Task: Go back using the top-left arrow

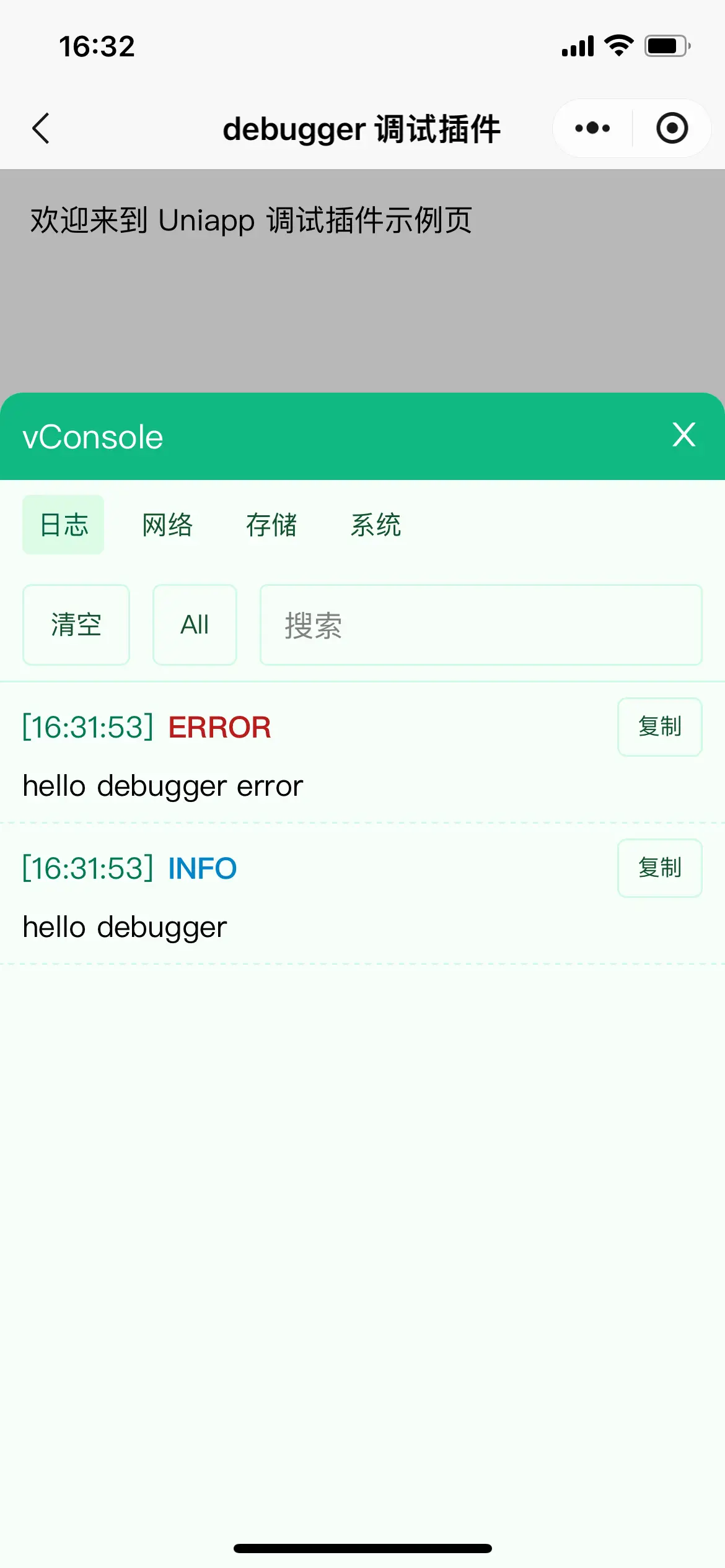Action: tap(41, 128)
